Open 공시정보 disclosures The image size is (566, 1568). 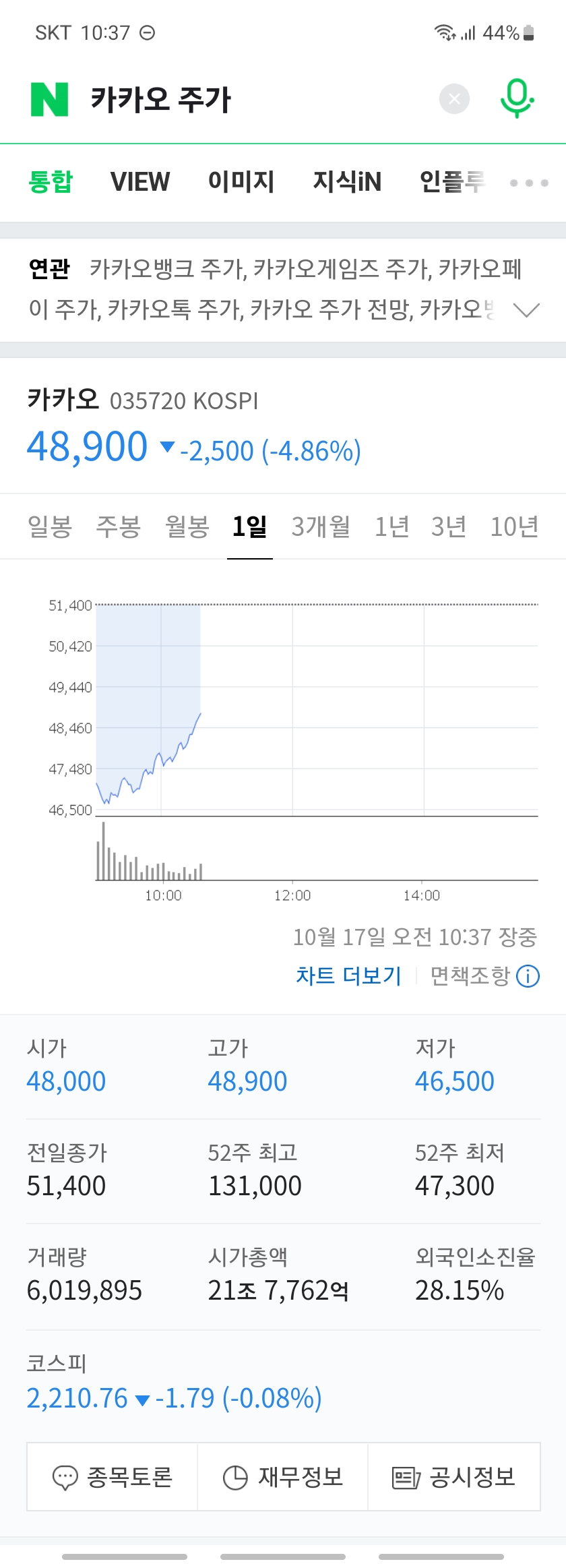coord(453,1477)
